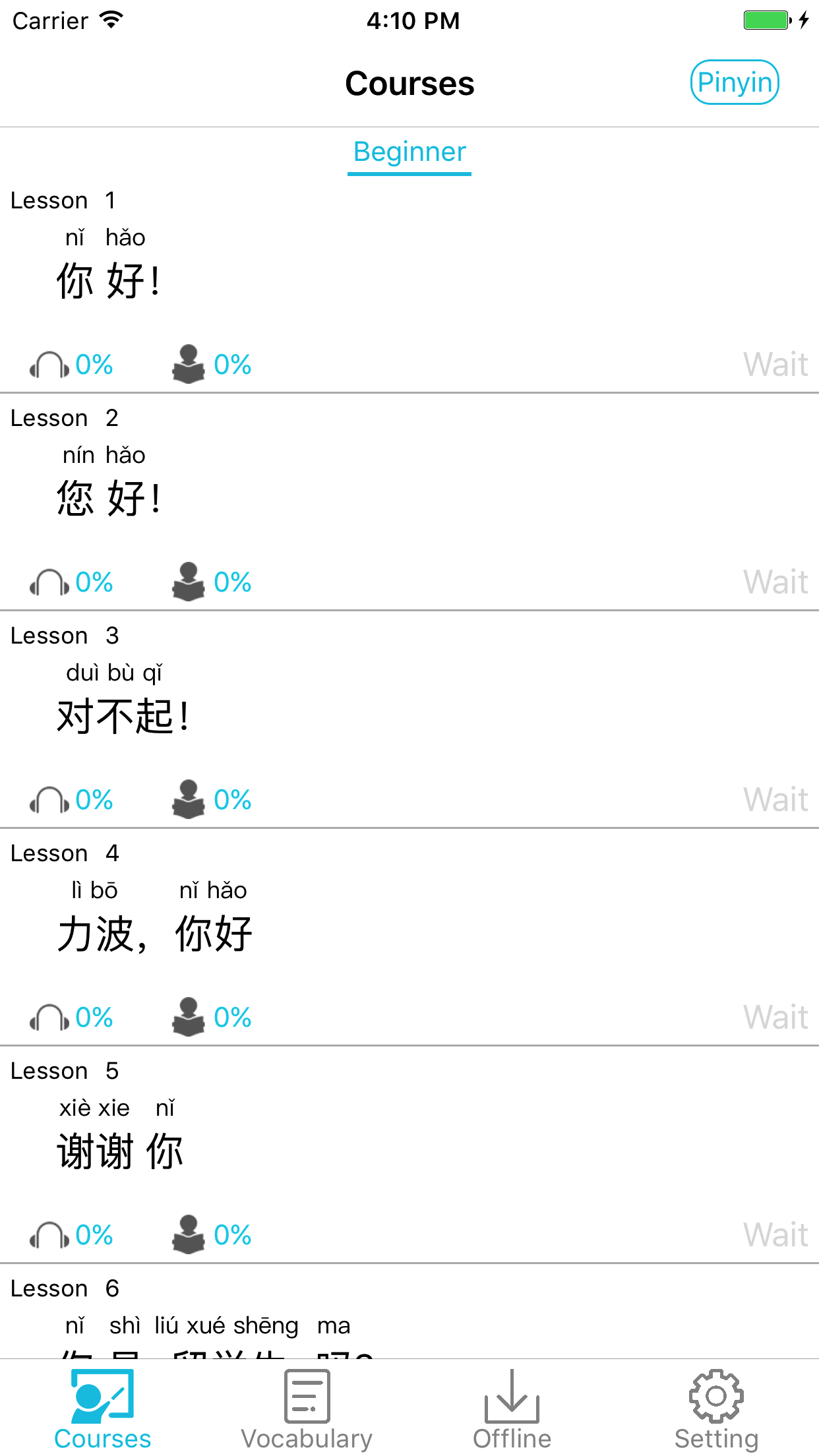Switch to the Offline tab
Viewport: 819px width, 1456px height.
[512, 1409]
